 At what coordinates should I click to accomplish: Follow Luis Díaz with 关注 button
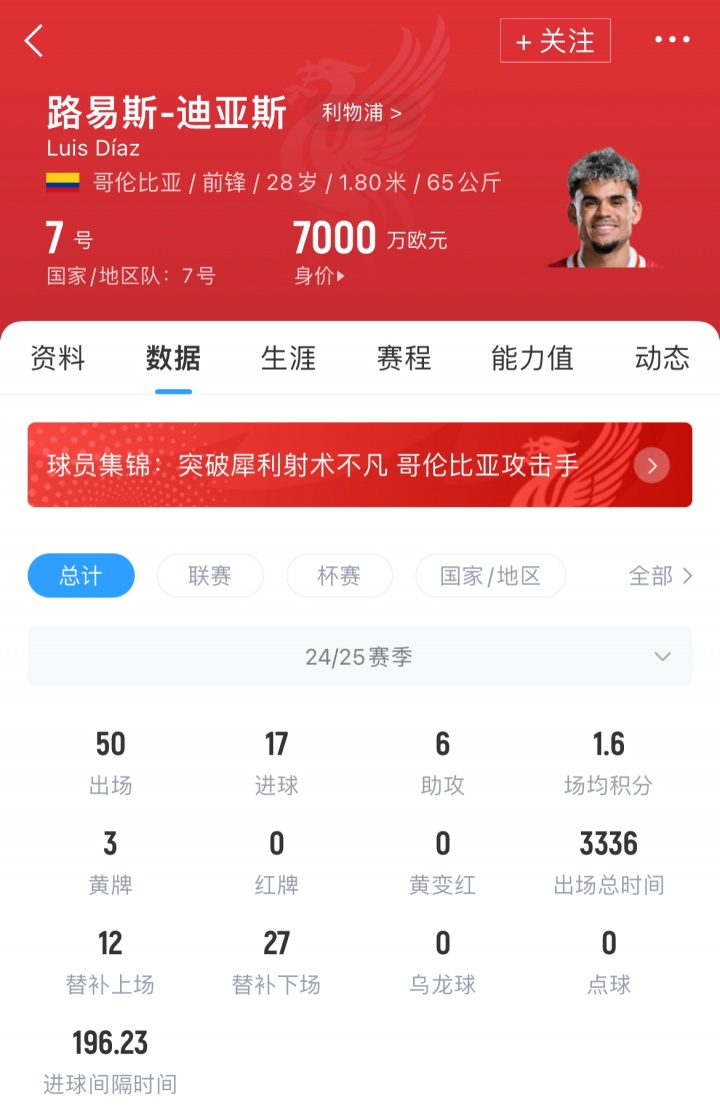[555, 41]
